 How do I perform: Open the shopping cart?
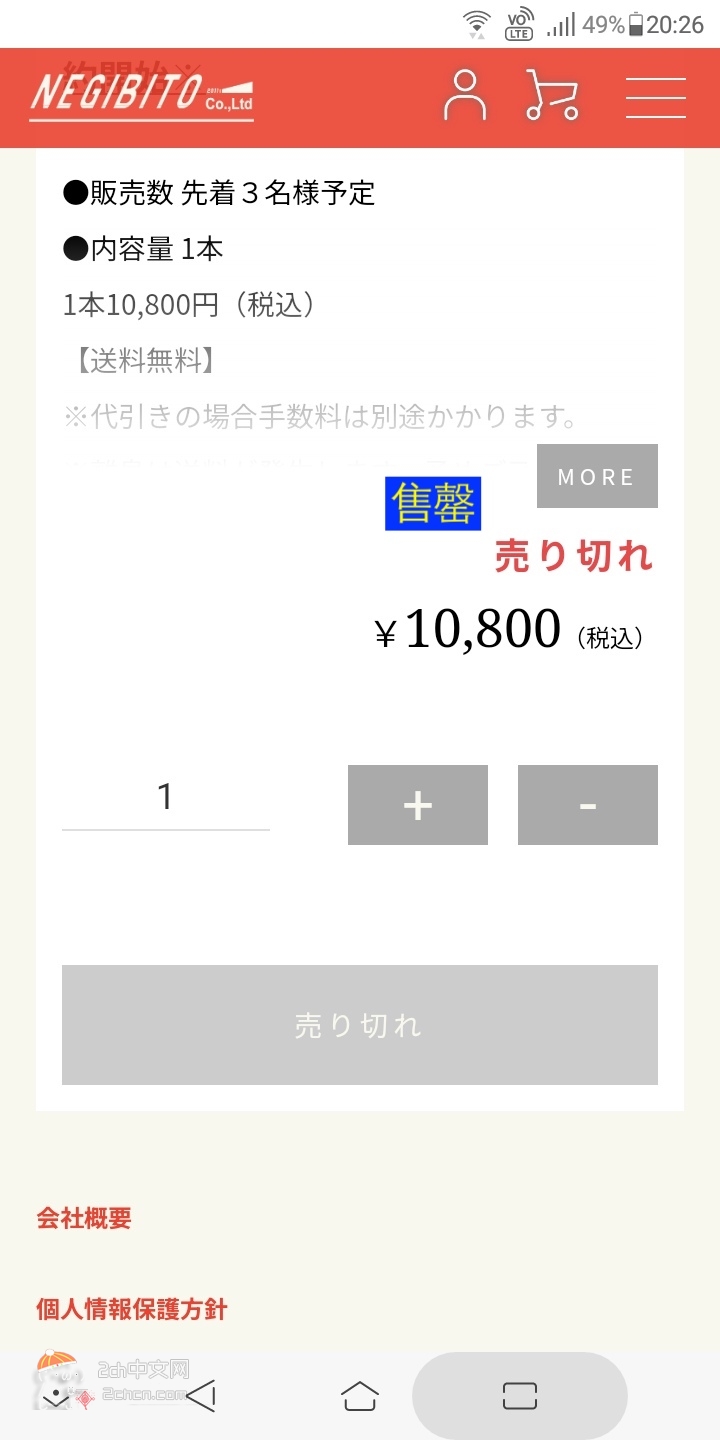(553, 96)
